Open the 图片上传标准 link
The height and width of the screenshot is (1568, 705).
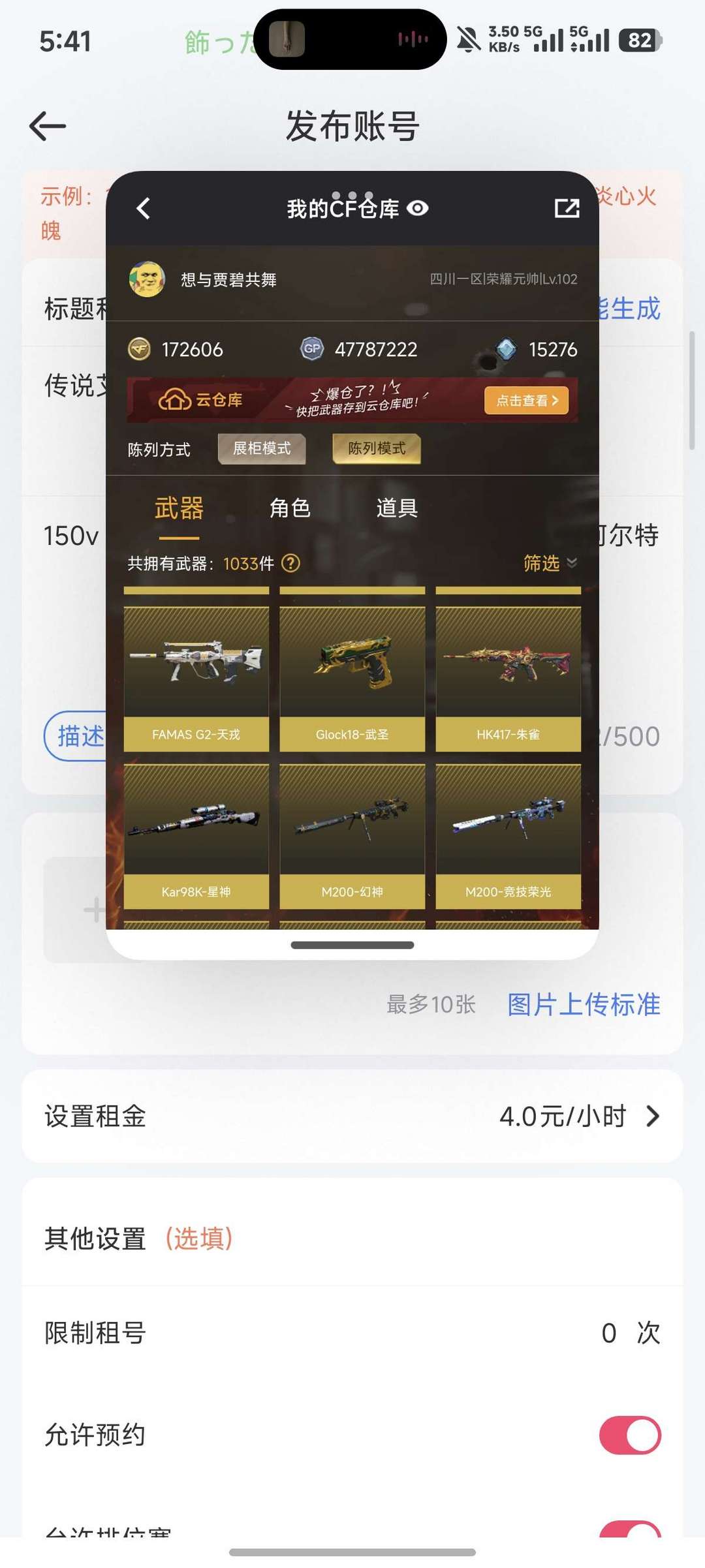(x=584, y=1004)
